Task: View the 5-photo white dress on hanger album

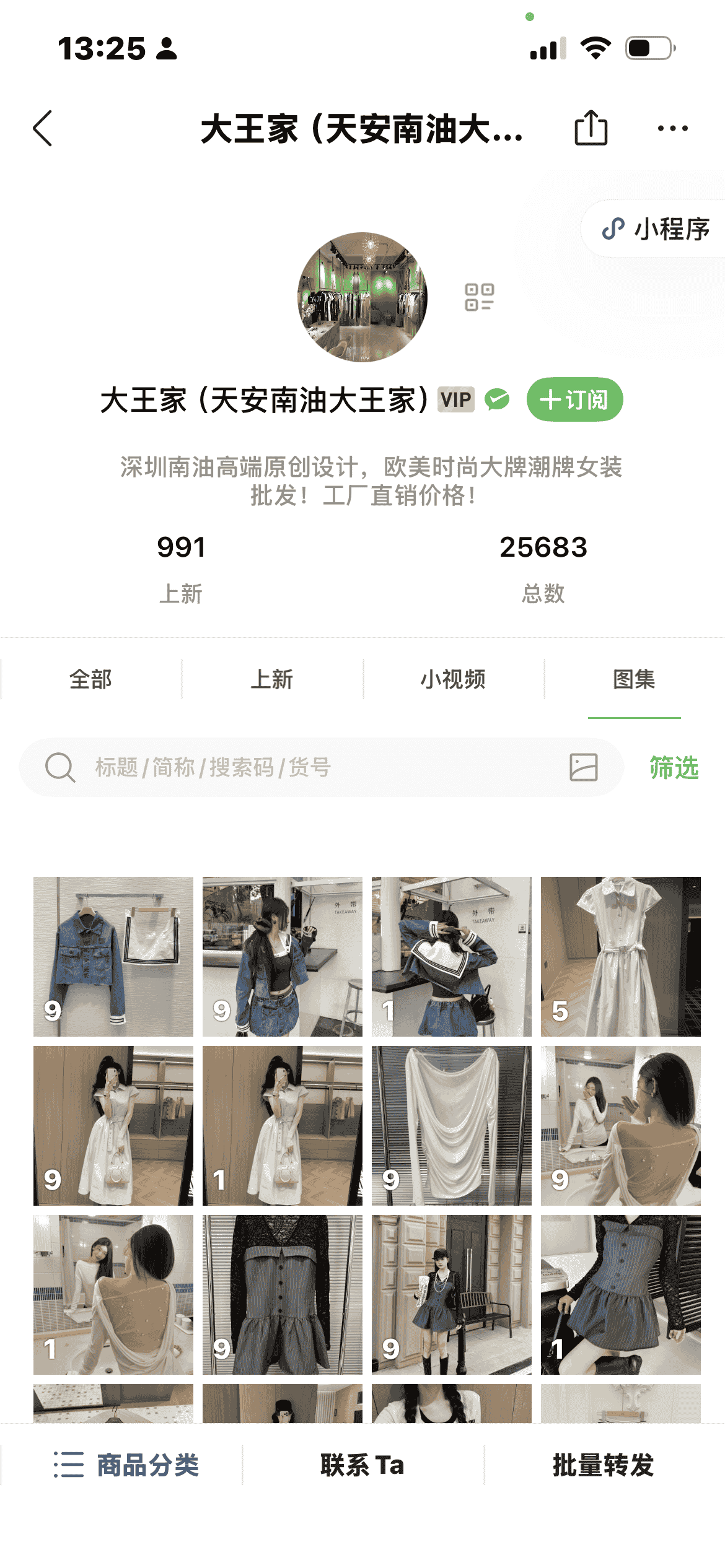Action: pos(620,956)
